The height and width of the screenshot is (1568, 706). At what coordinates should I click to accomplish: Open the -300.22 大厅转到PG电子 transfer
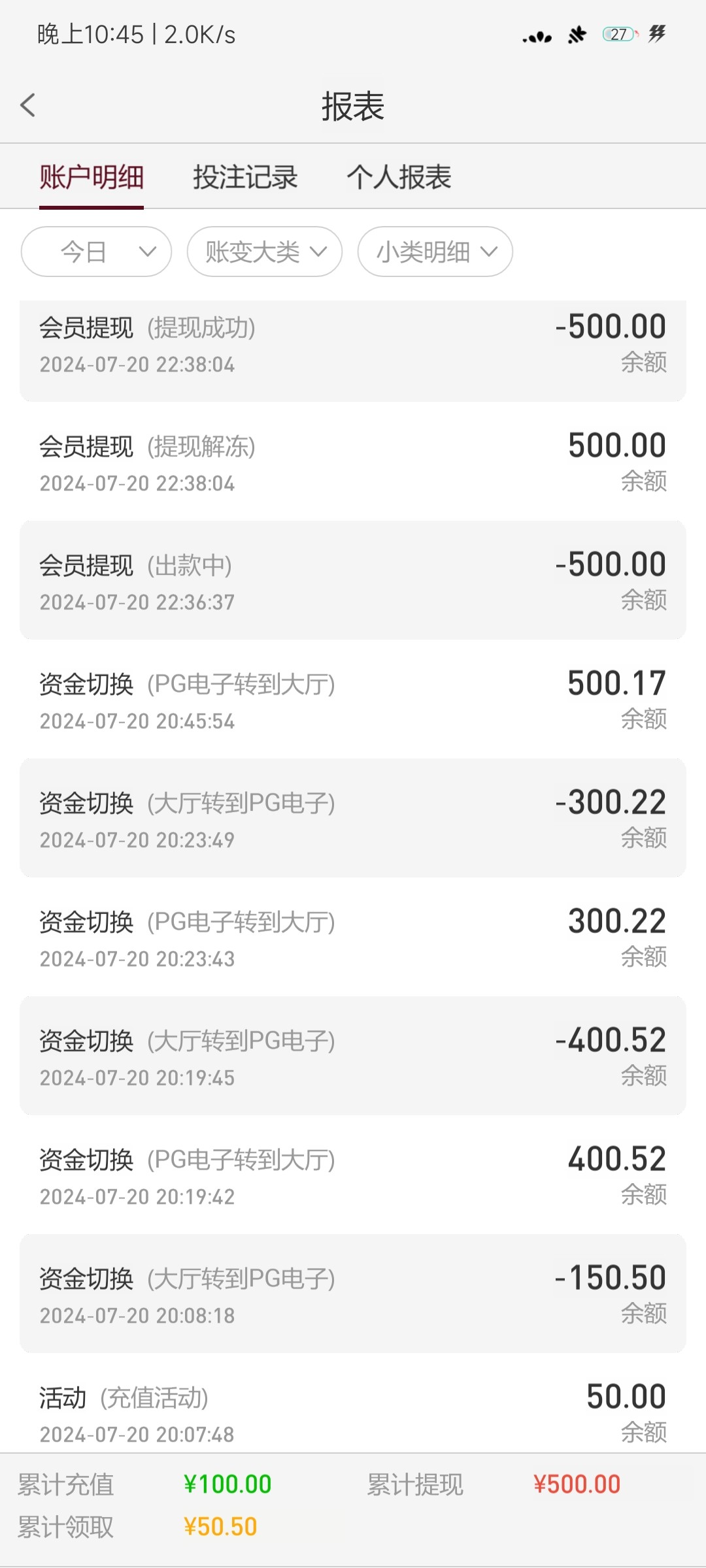click(353, 818)
